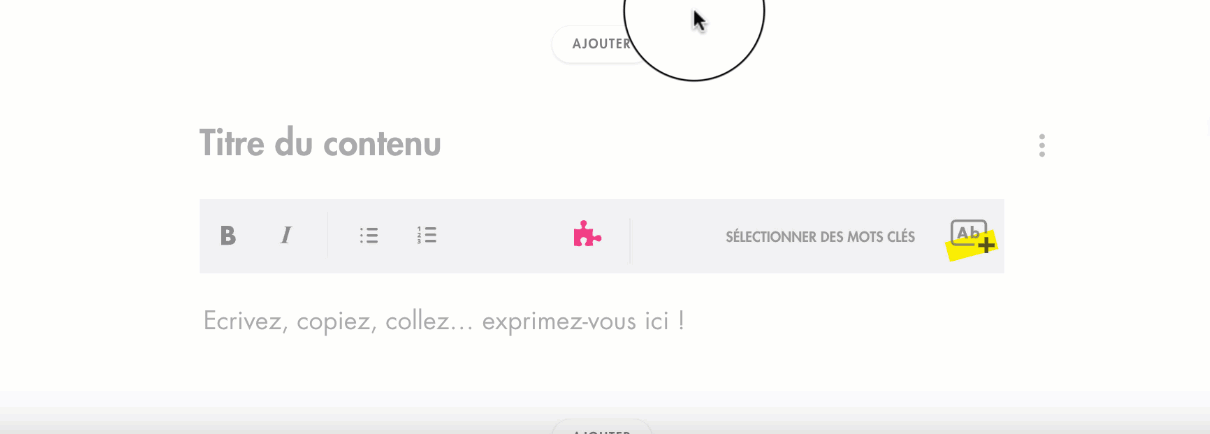This screenshot has width=1210, height=434.
Task: Focus the body text area to write
Action: (x=444, y=322)
